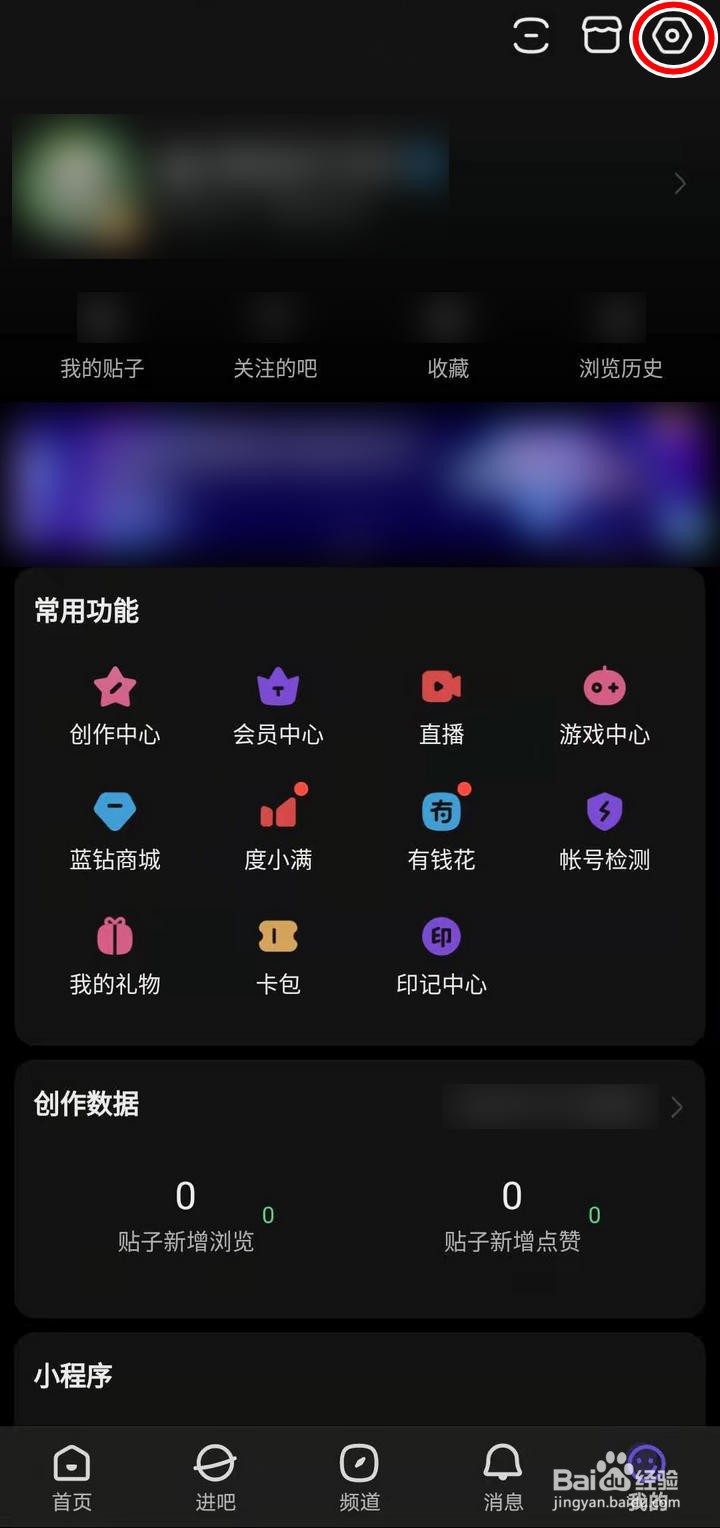Expand 创作数据 details with the chevron
720x1528 pixels.
coord(676,1108)
